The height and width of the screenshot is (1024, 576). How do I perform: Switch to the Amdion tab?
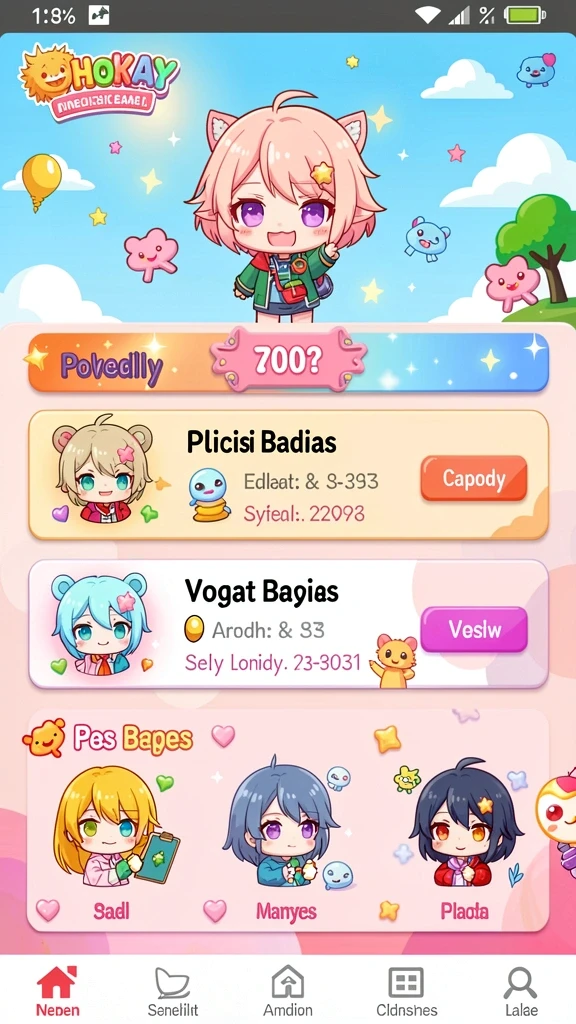[288, 991]
